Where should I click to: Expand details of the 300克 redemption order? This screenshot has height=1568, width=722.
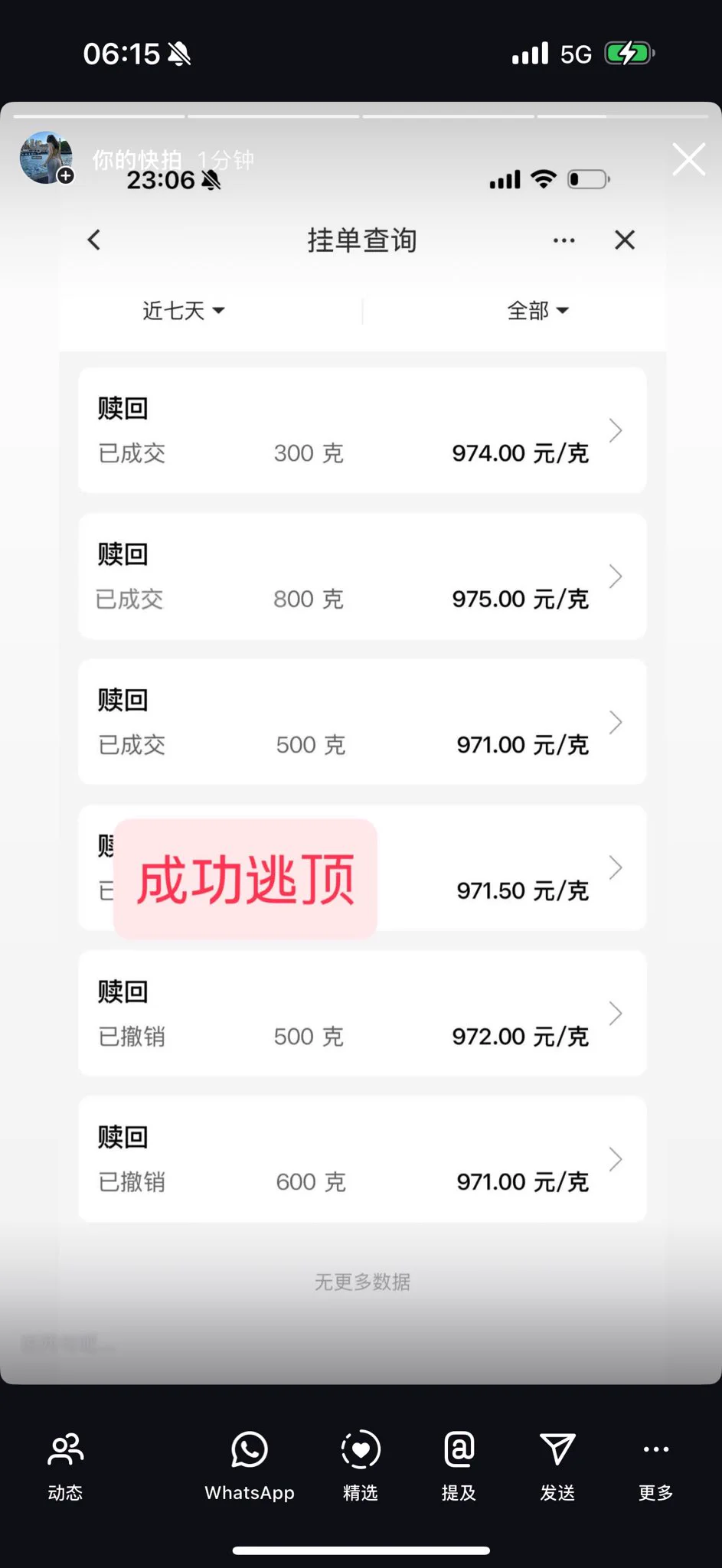tap(361, 430)
